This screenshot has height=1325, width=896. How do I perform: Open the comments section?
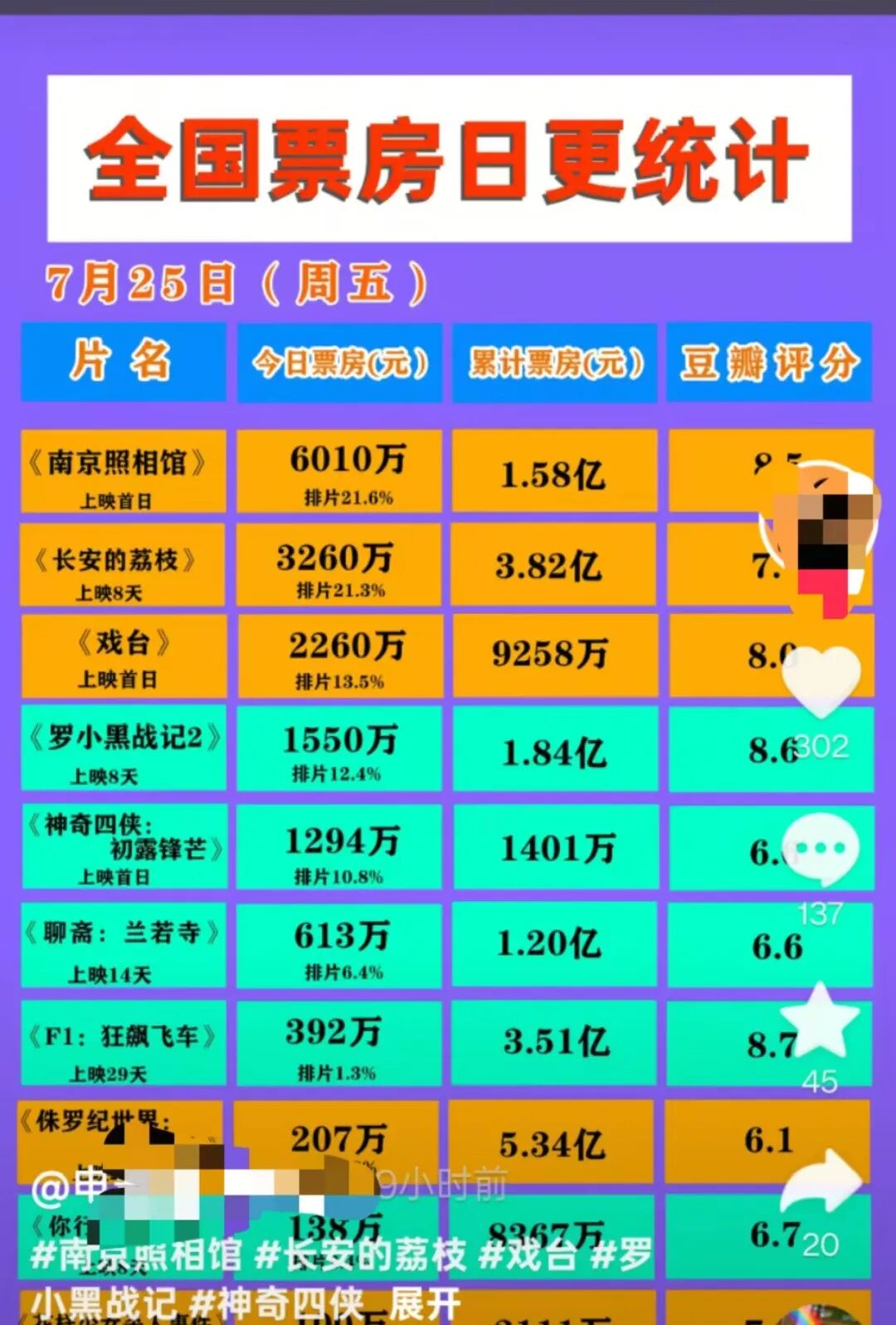[821, 850]
